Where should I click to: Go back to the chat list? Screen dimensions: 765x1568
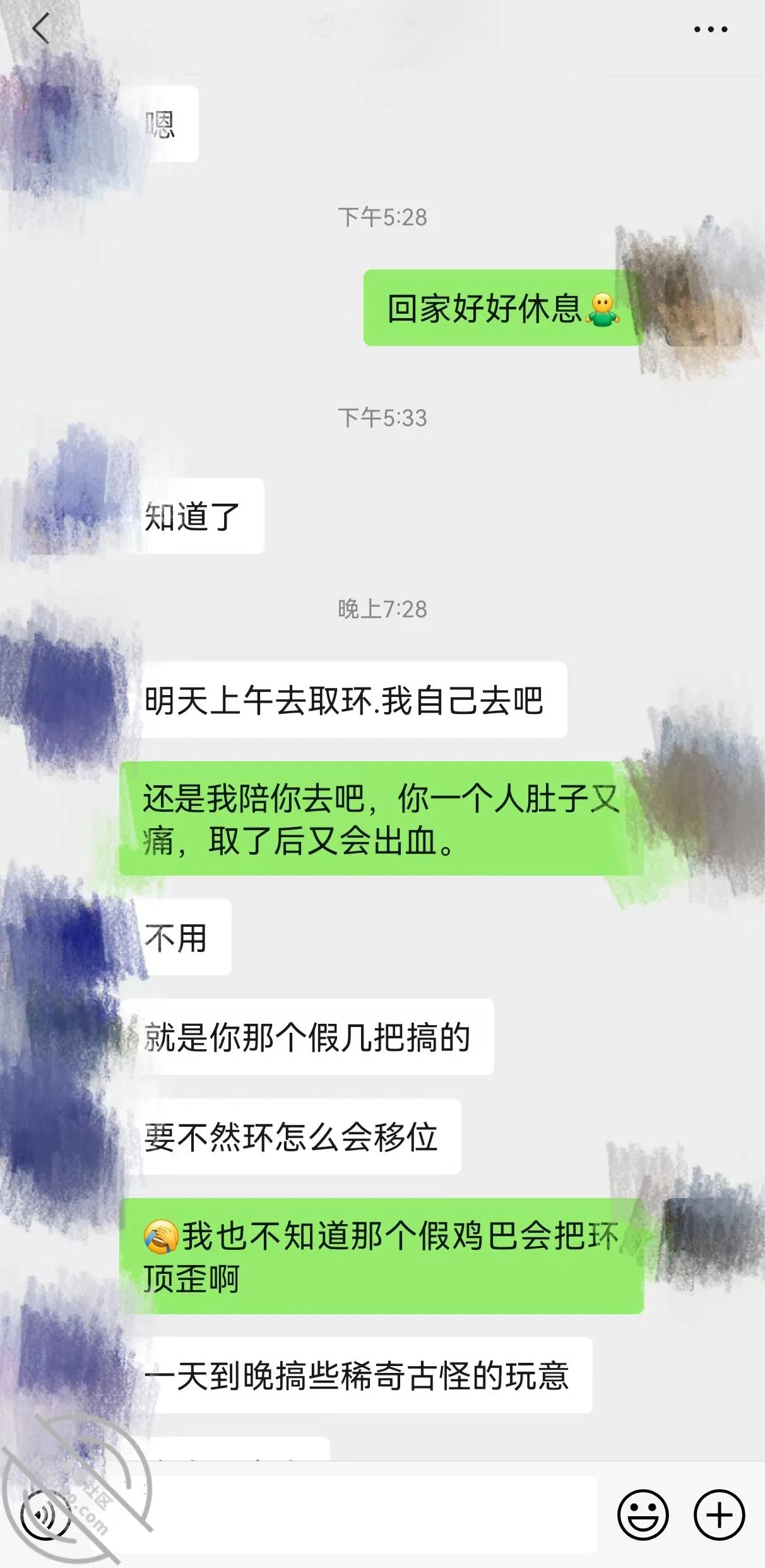point(41,29)
